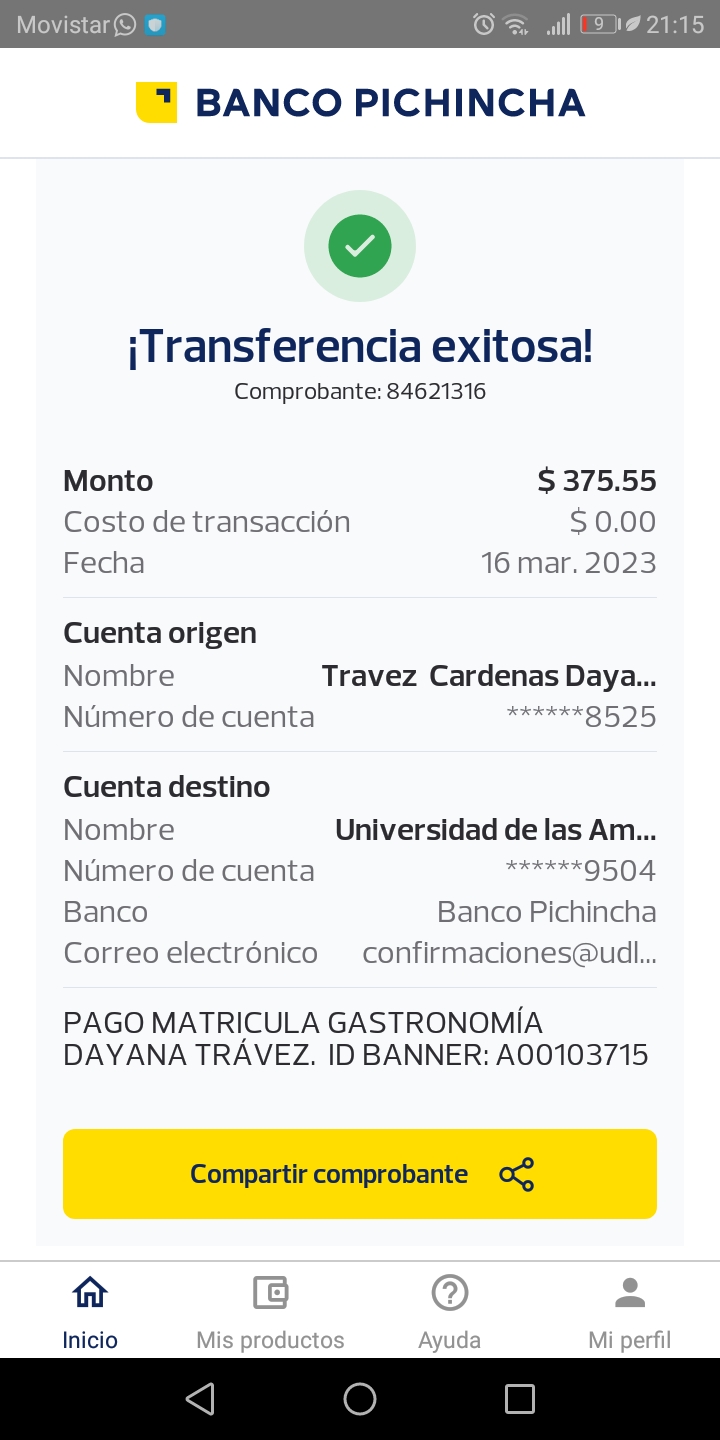Tap the Compartir comprobante button
The width and height of the screenshot is (720, 1440).
pos(360,1174)
